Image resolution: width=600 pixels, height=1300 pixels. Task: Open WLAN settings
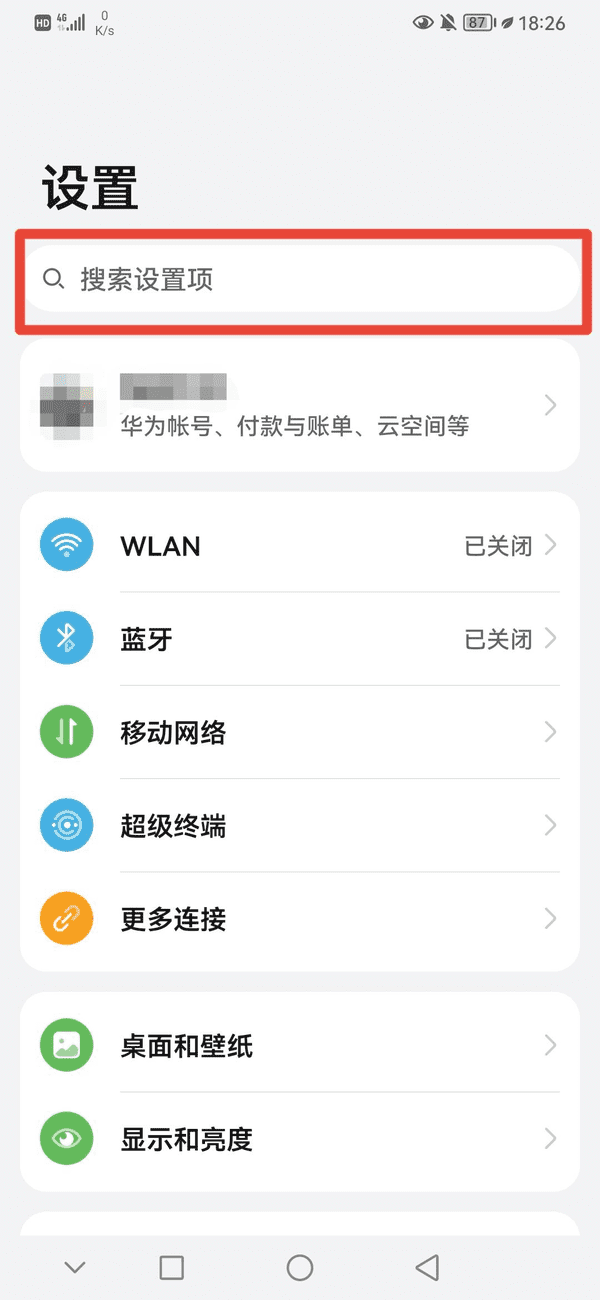click(300, 546)
